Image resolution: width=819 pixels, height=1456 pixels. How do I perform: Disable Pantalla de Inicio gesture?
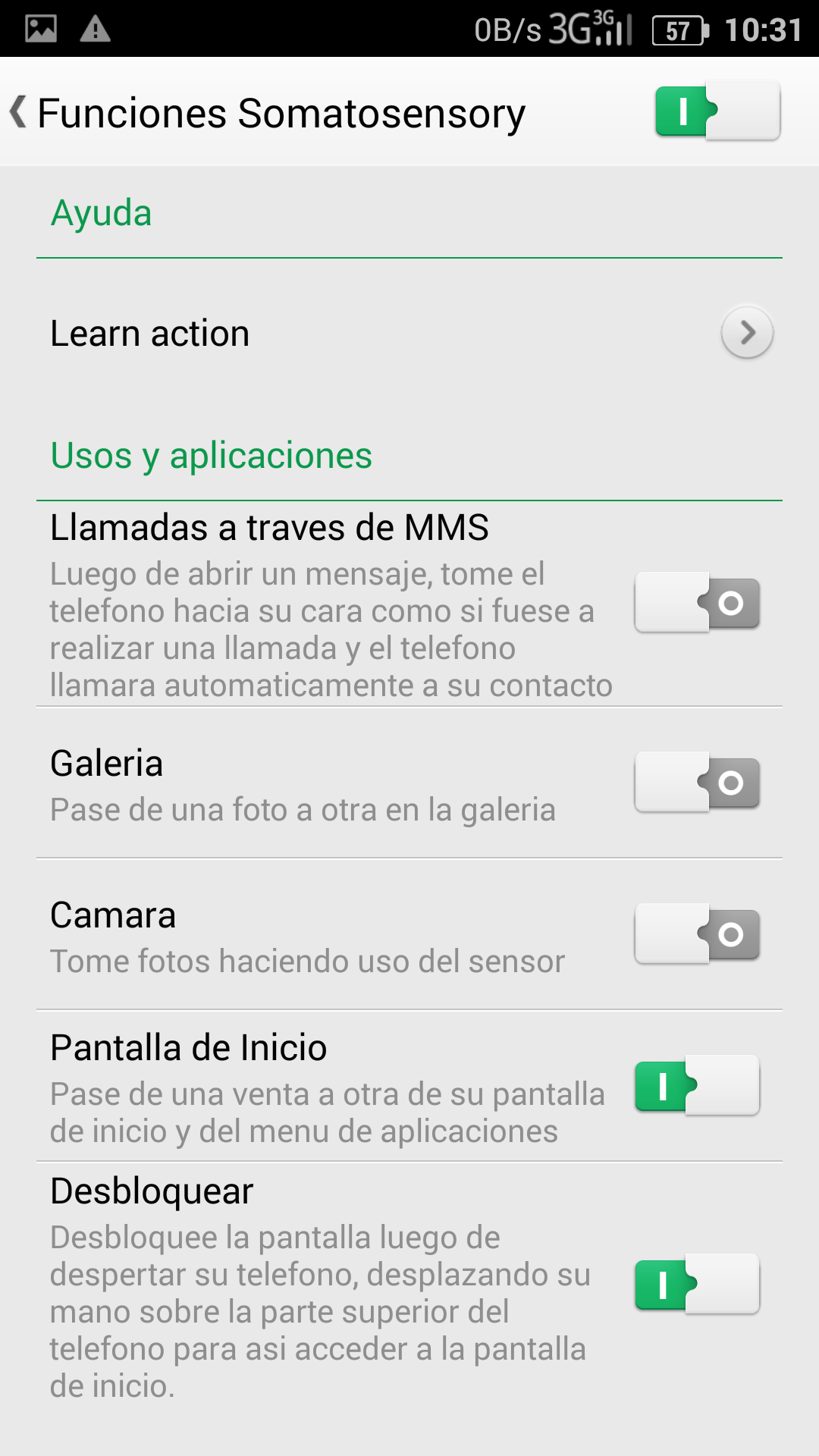coord(697,1085)
